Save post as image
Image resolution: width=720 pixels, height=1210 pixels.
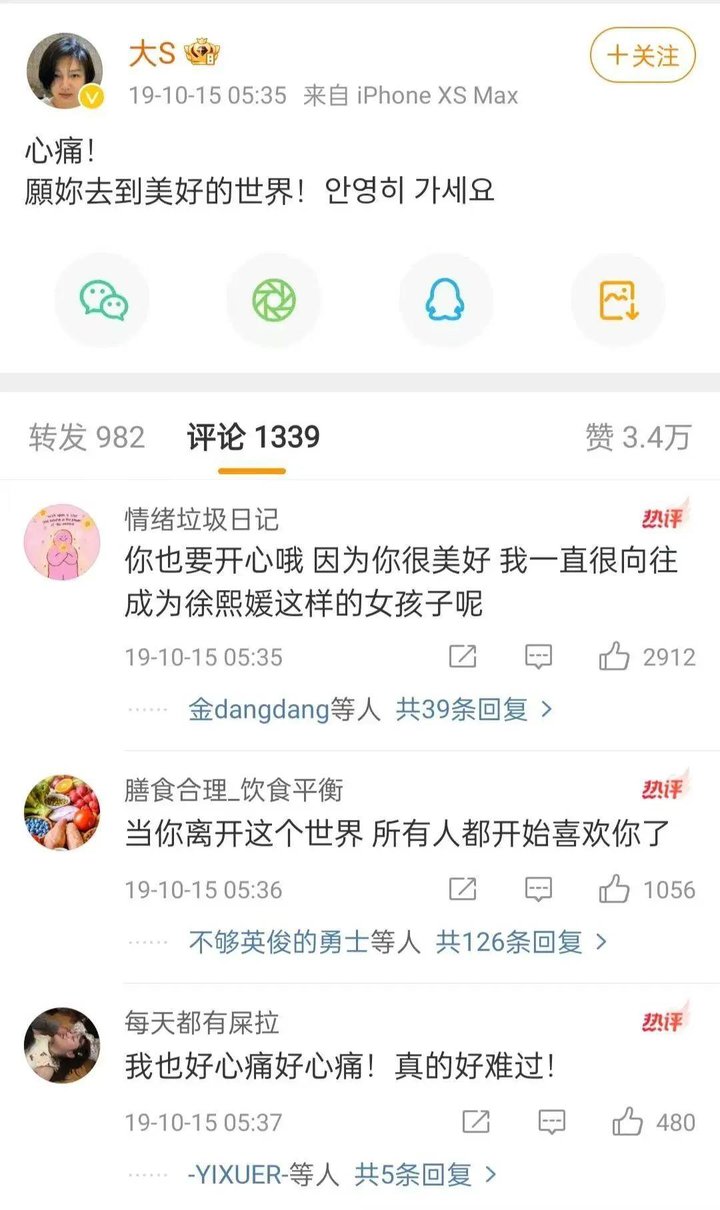pos(617,300)
